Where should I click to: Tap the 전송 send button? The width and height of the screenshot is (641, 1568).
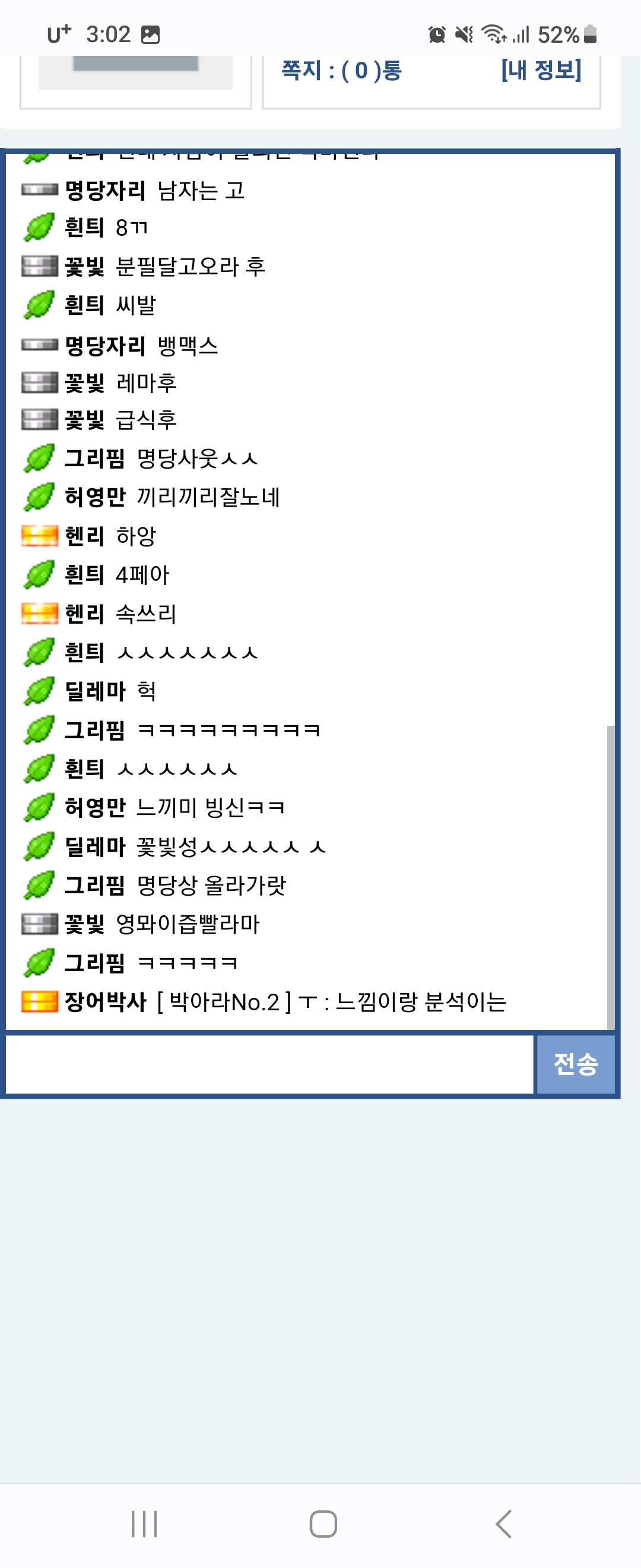point(575,1064)
